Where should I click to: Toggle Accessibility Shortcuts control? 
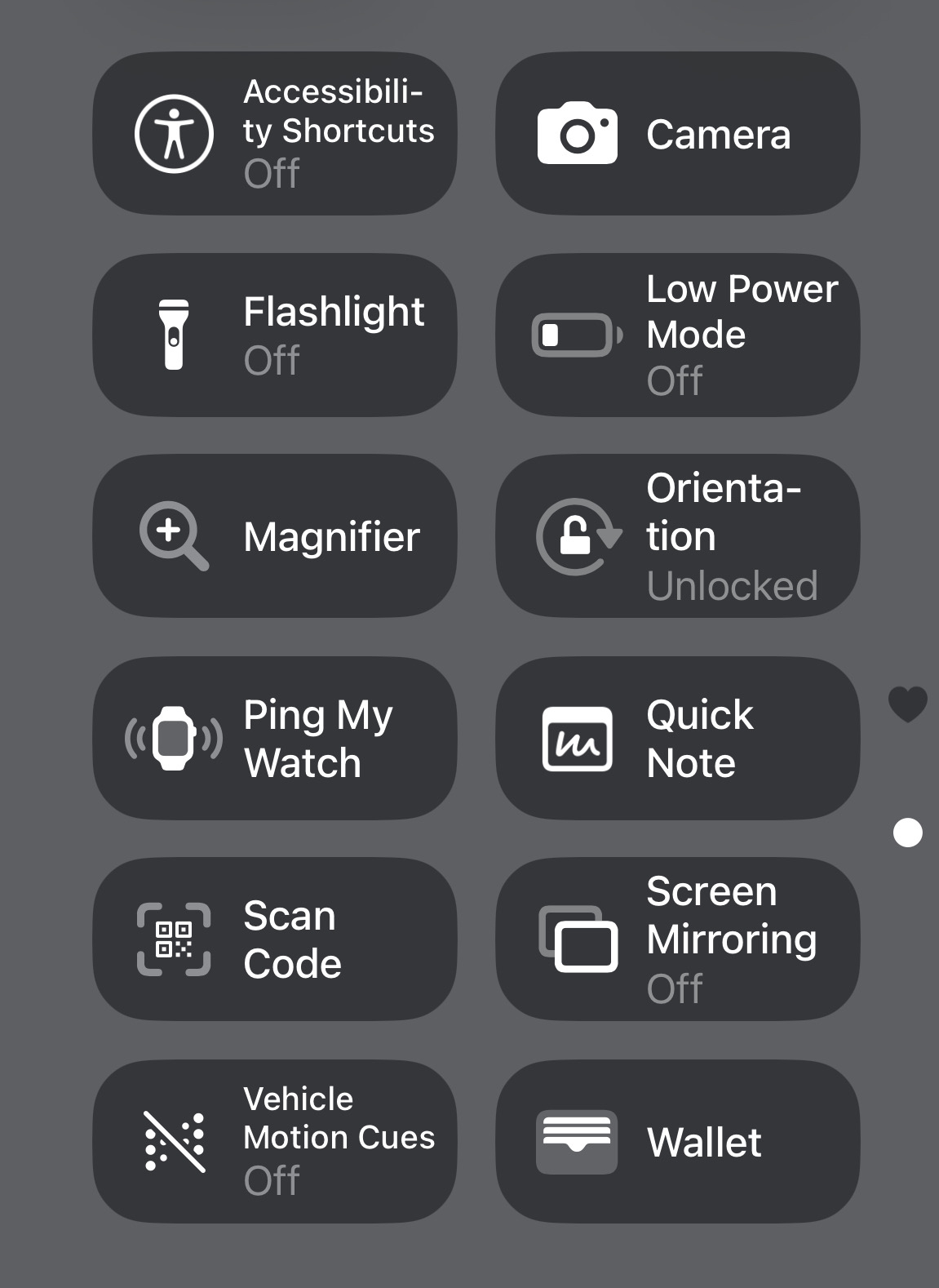274,134
